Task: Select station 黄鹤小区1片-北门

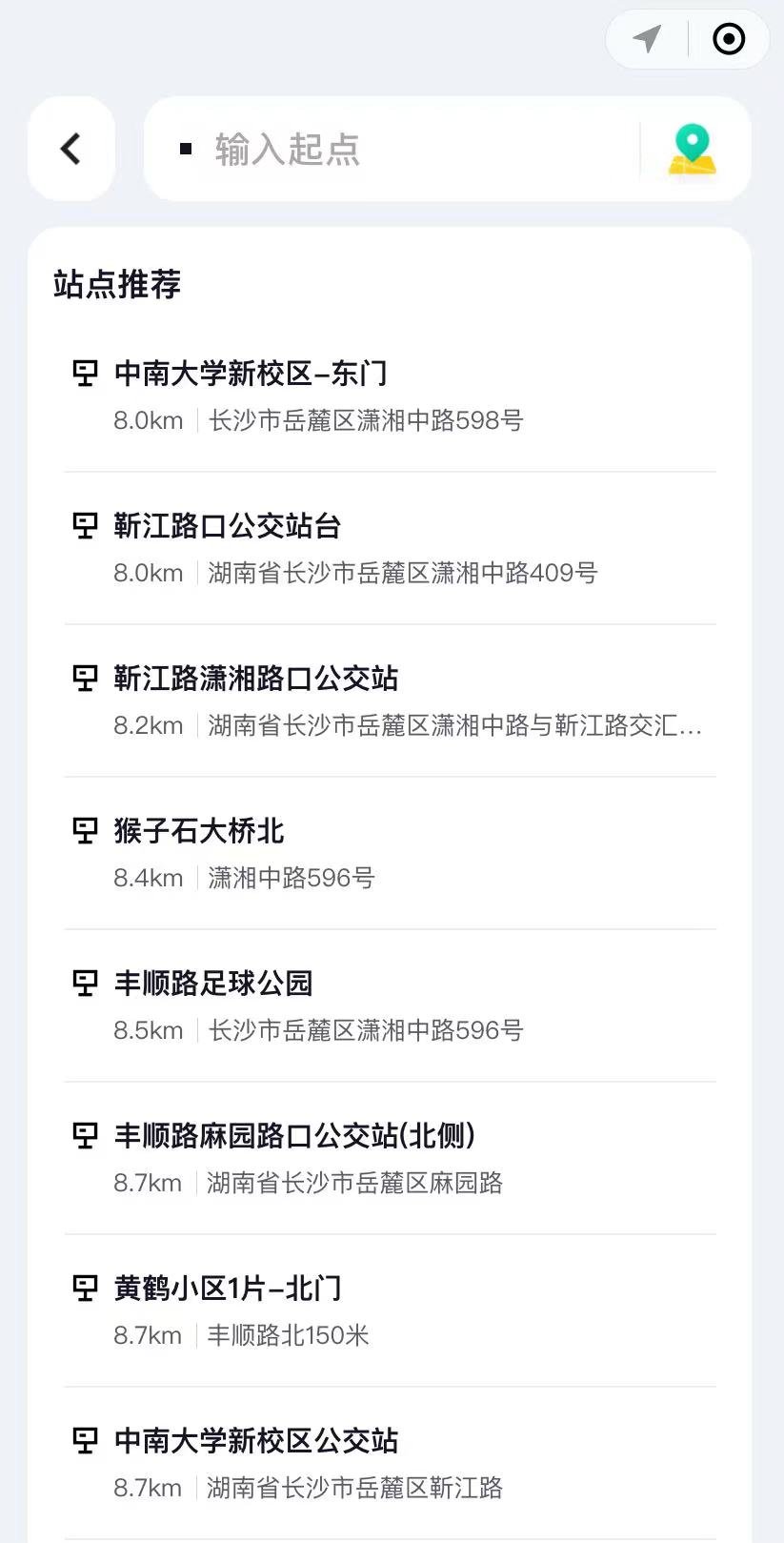Action: pos(231,1288)
